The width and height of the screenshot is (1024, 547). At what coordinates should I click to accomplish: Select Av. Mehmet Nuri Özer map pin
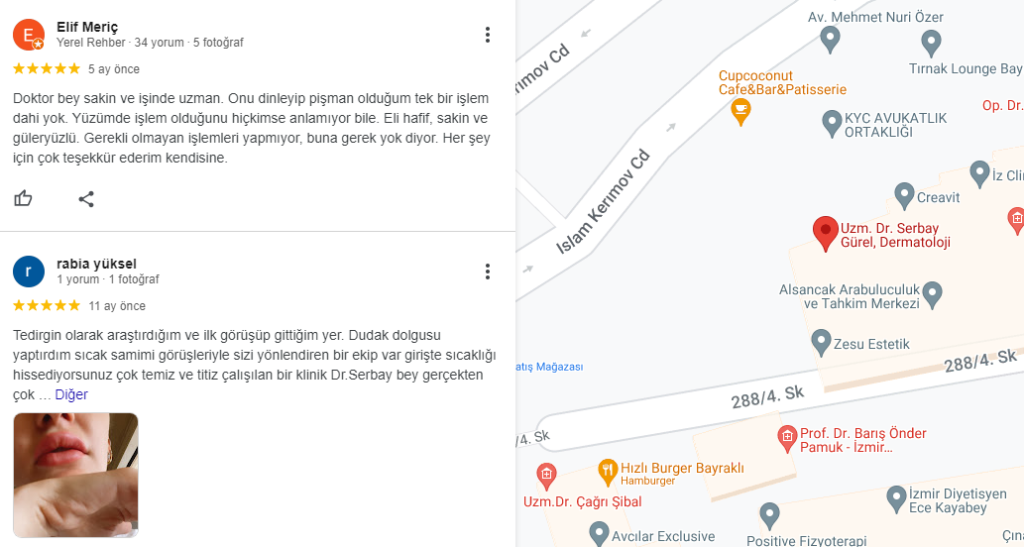(829, 39)
